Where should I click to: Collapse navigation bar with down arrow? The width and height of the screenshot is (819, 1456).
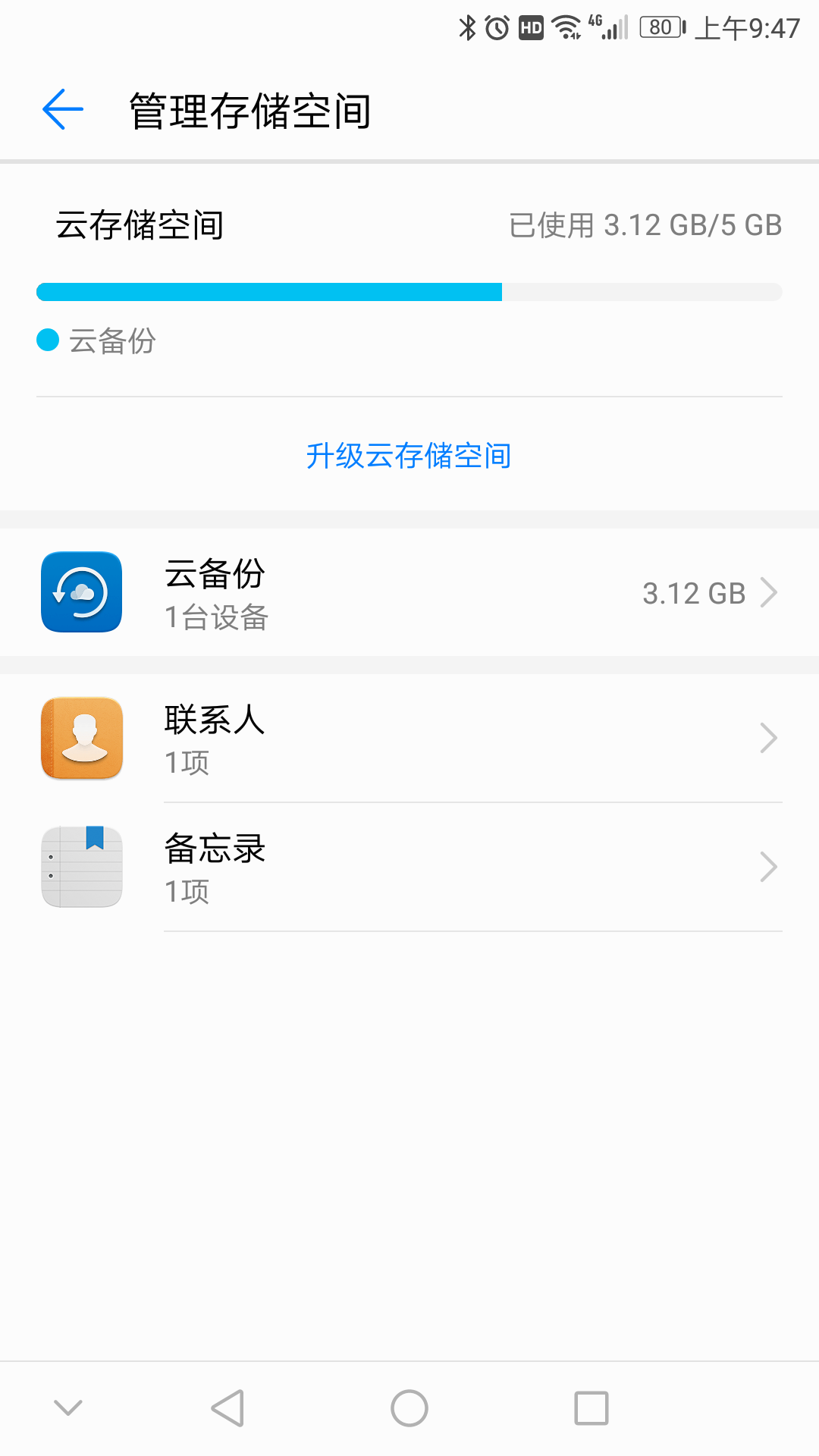pyautogui.click(x=68, y=1407)
